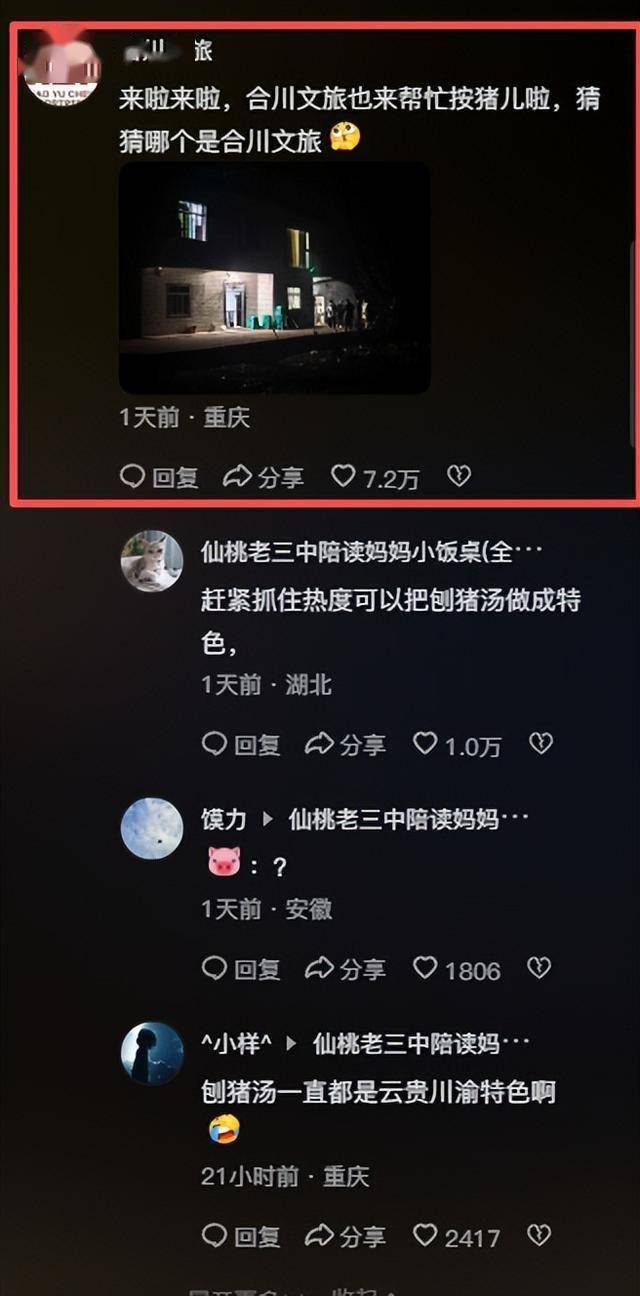View 馍力's profile avatar

(x=152, y=828)
